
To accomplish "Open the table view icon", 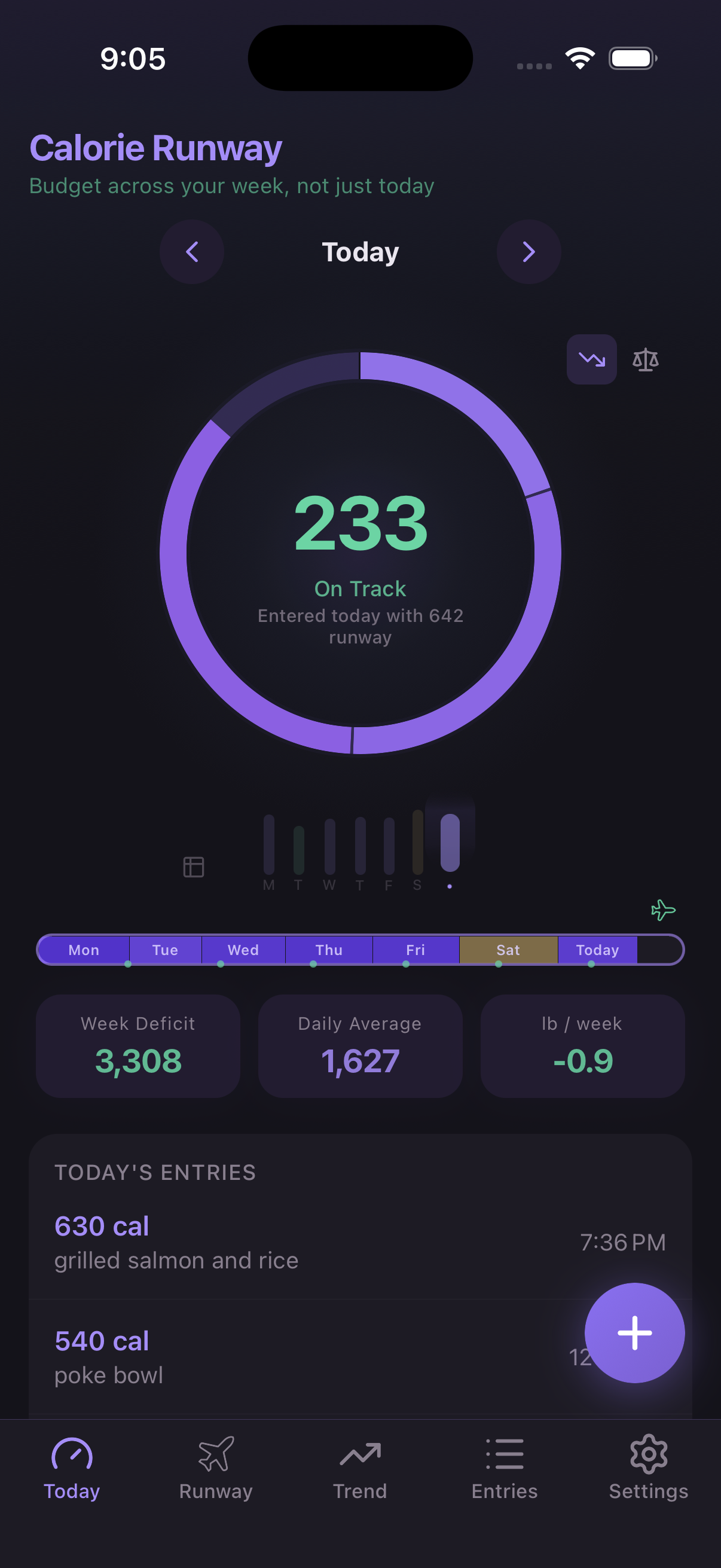I will [x=194, y=866].
